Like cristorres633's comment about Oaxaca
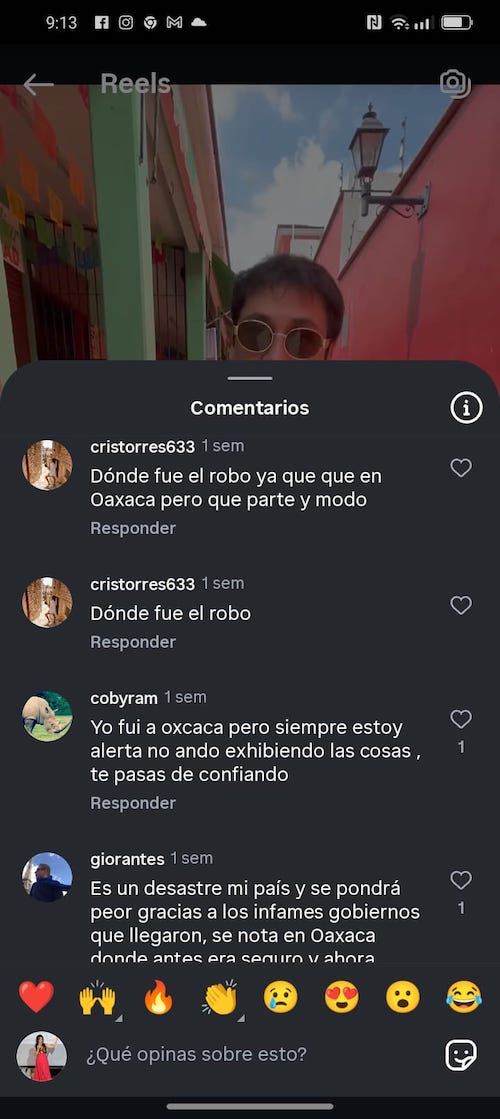This screenshot has height=1119, width=500. tap(461, 468)
